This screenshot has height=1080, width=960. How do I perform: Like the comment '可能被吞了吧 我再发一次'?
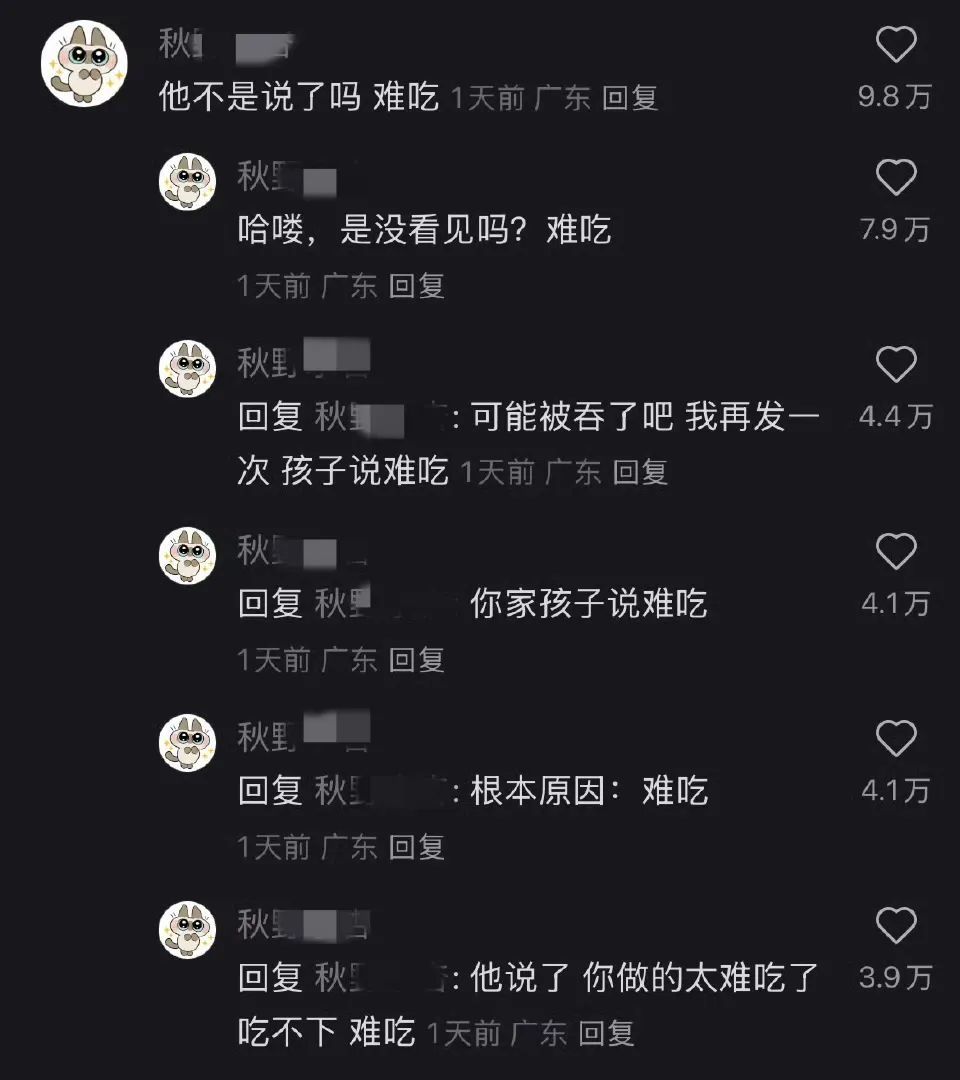tap(895, 365)
